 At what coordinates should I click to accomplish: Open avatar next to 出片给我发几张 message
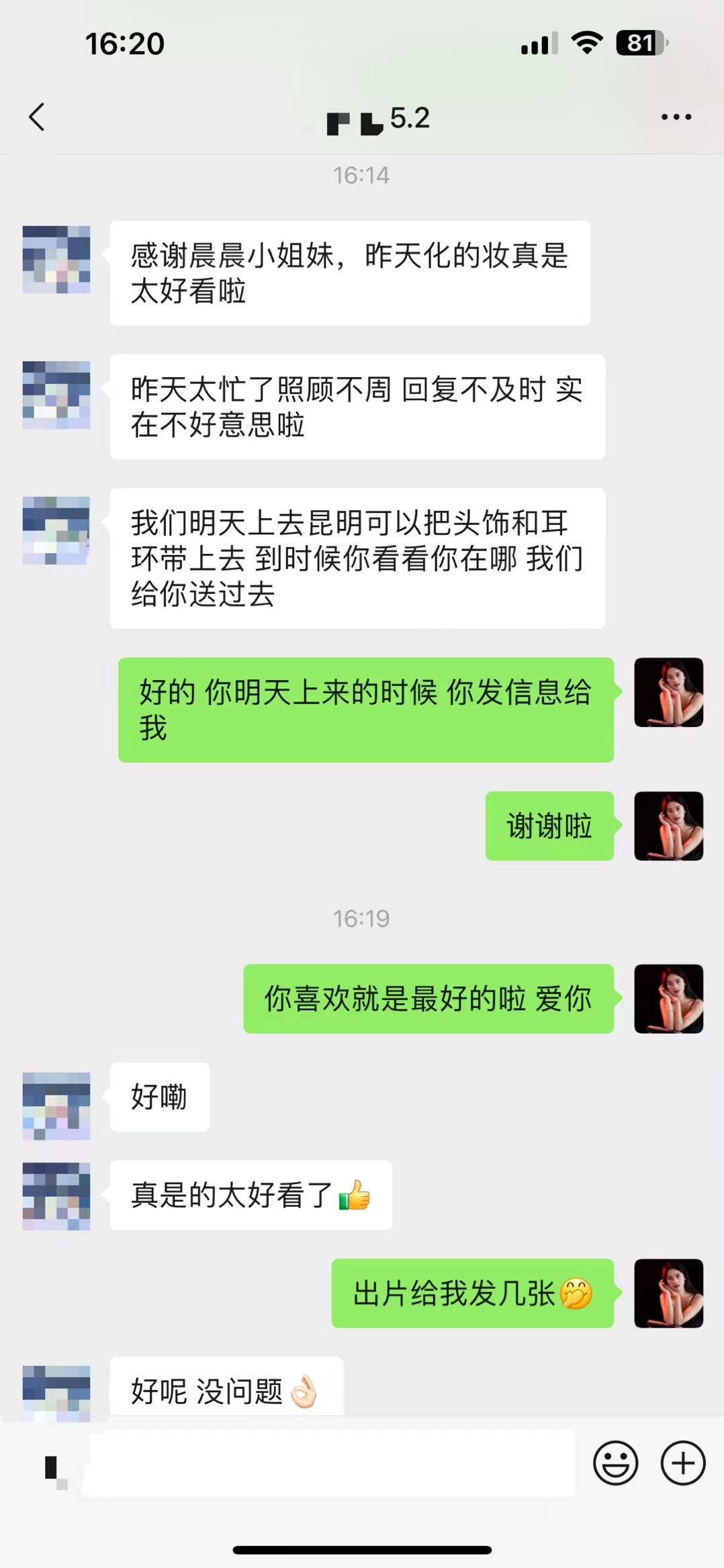click(x=668, y=1293)
